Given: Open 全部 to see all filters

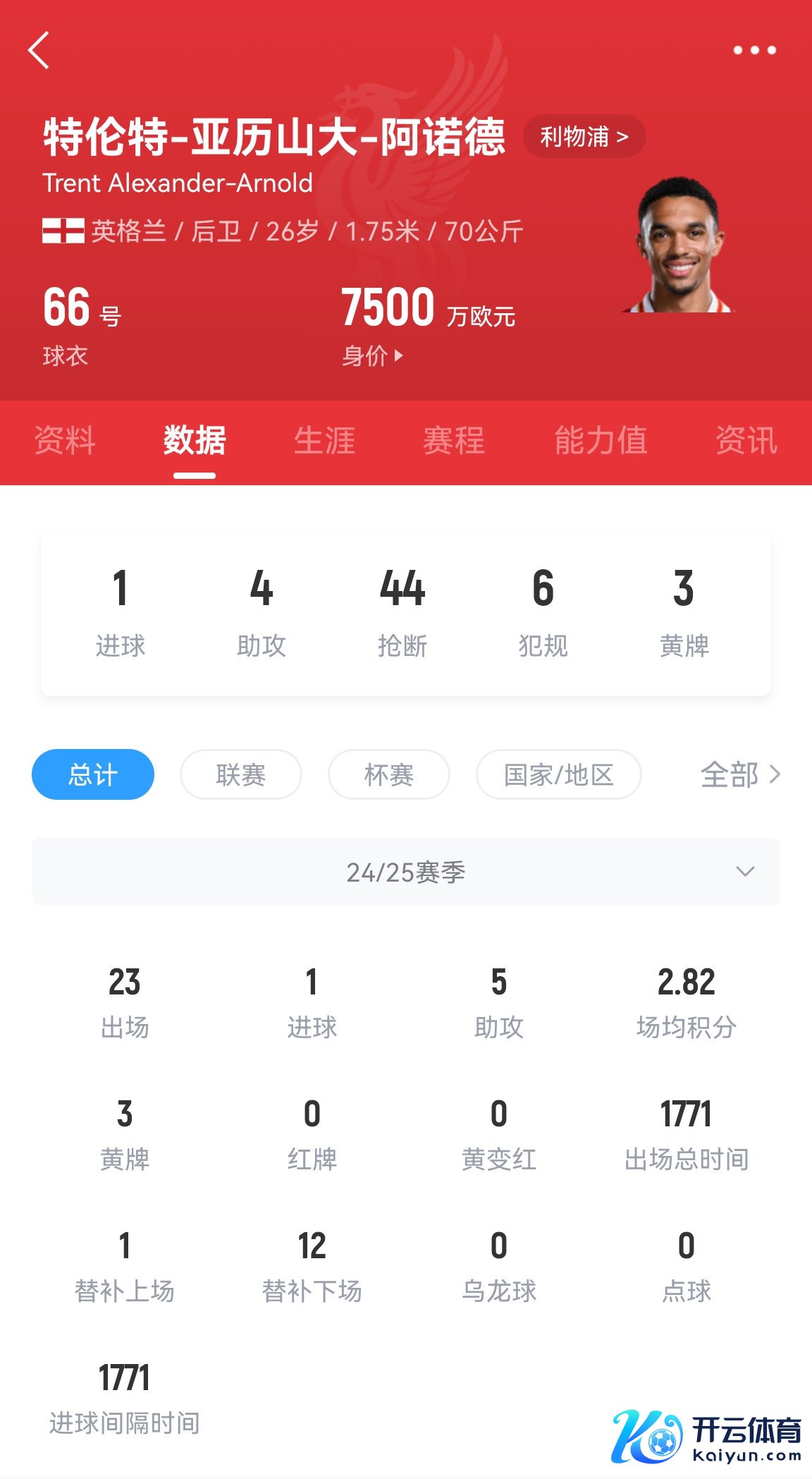Looking at the screenshot, I should pyautogui.click(x=739, y=774).
